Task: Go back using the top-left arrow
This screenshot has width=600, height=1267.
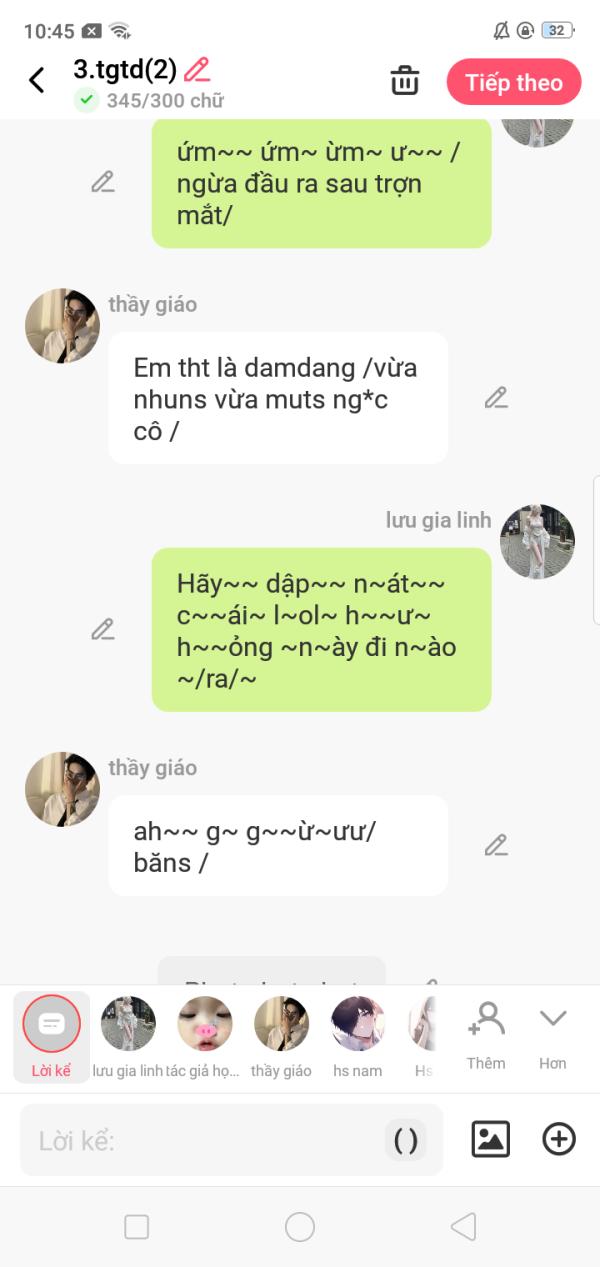Action: [x=37, y=80]
